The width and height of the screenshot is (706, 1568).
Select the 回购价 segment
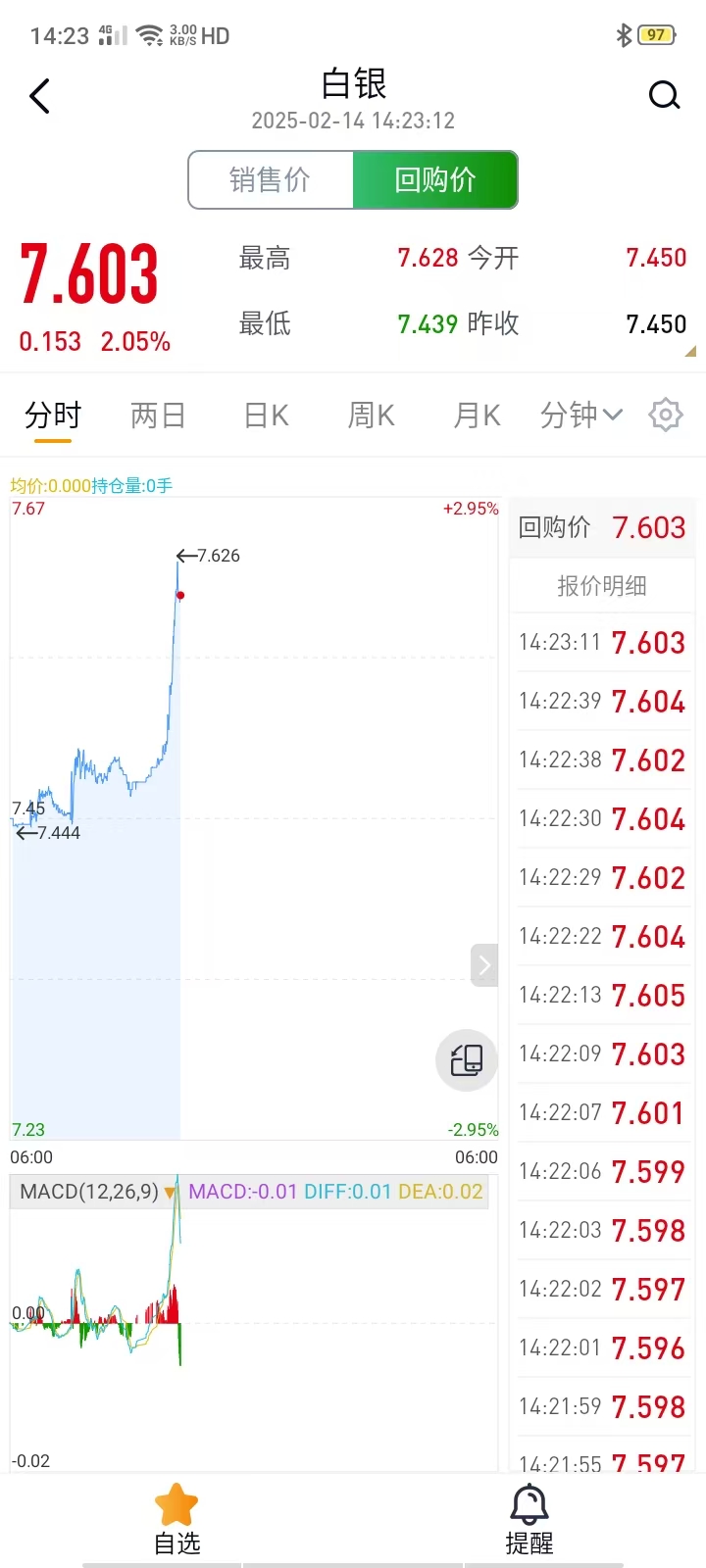[434, 179]
